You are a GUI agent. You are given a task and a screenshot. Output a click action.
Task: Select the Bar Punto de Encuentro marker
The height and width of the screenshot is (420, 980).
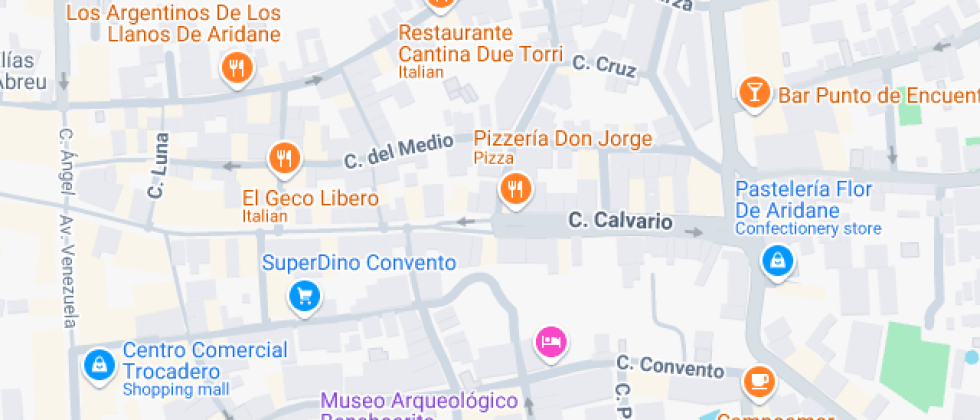752,94
